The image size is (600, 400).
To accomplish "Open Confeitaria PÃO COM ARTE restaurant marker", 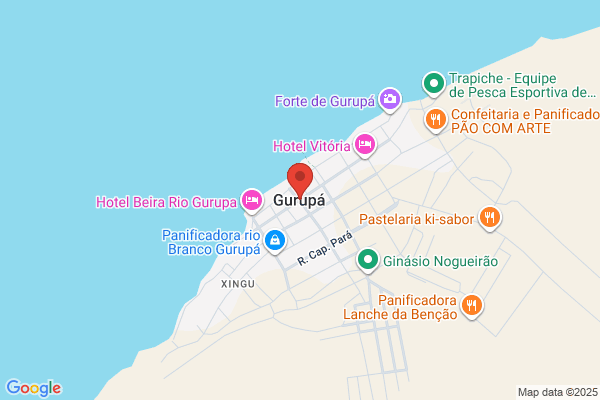I will tap(436, 121).
